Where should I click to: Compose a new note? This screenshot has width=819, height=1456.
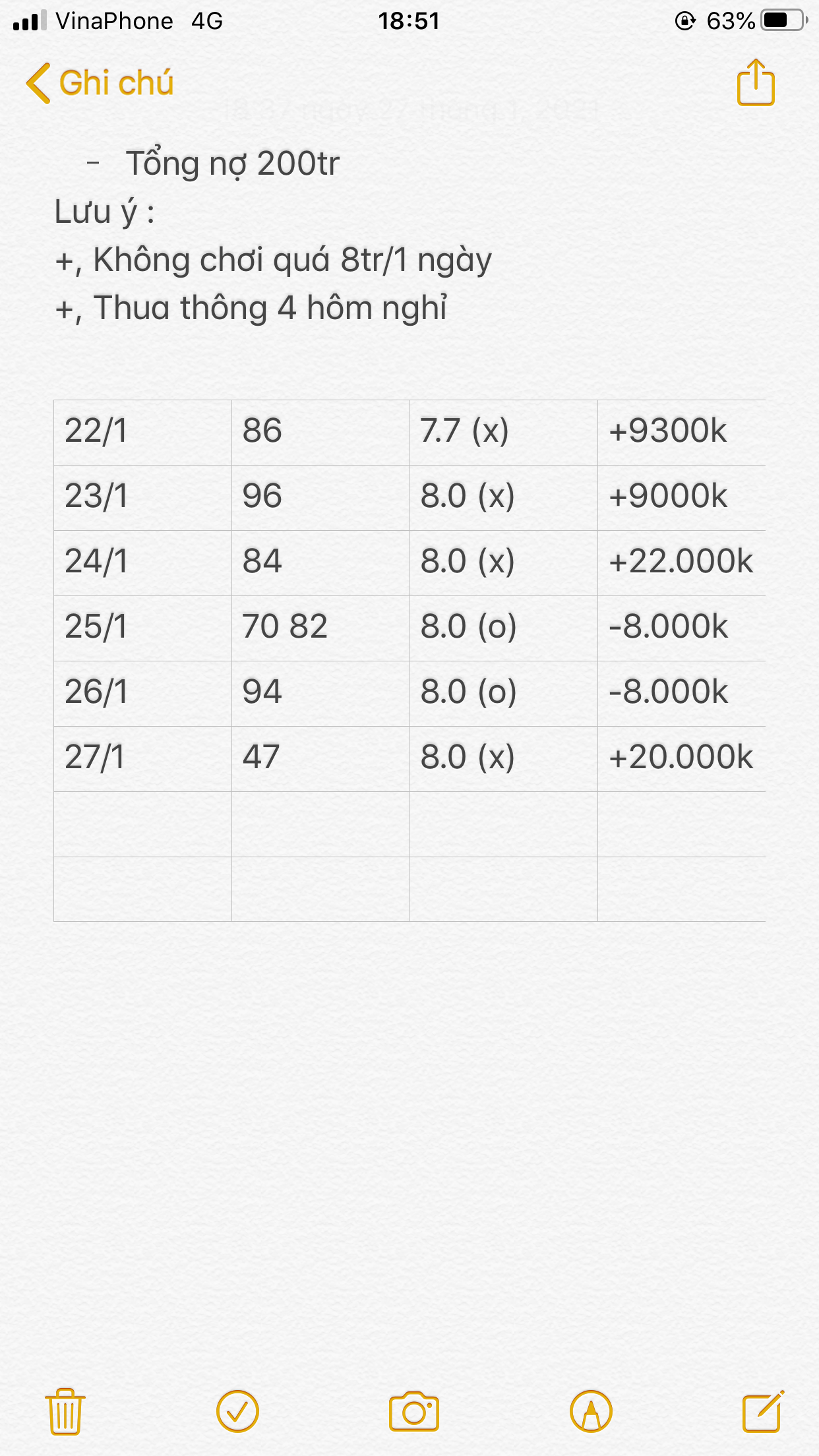[x=763, y=1411]
